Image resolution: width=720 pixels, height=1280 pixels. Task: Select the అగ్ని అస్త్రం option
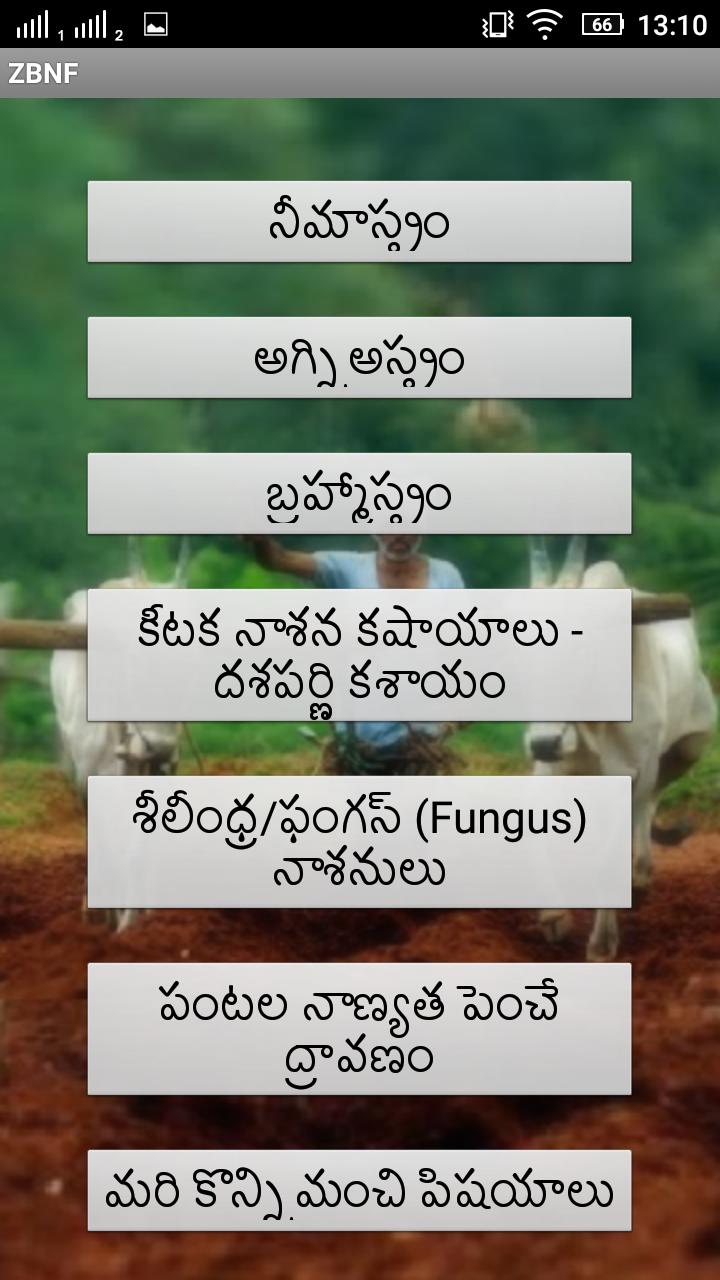pos(359,358)
